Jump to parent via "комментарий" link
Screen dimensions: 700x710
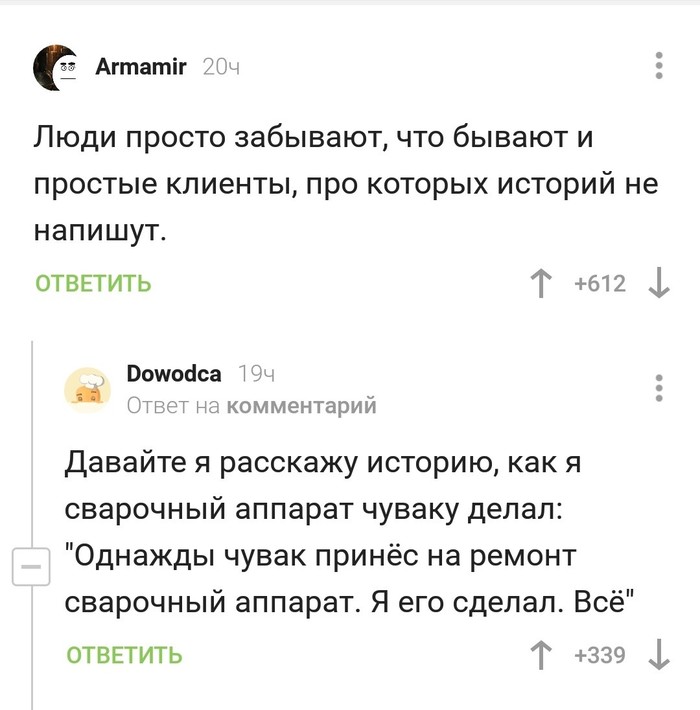[x=301, y=406]
